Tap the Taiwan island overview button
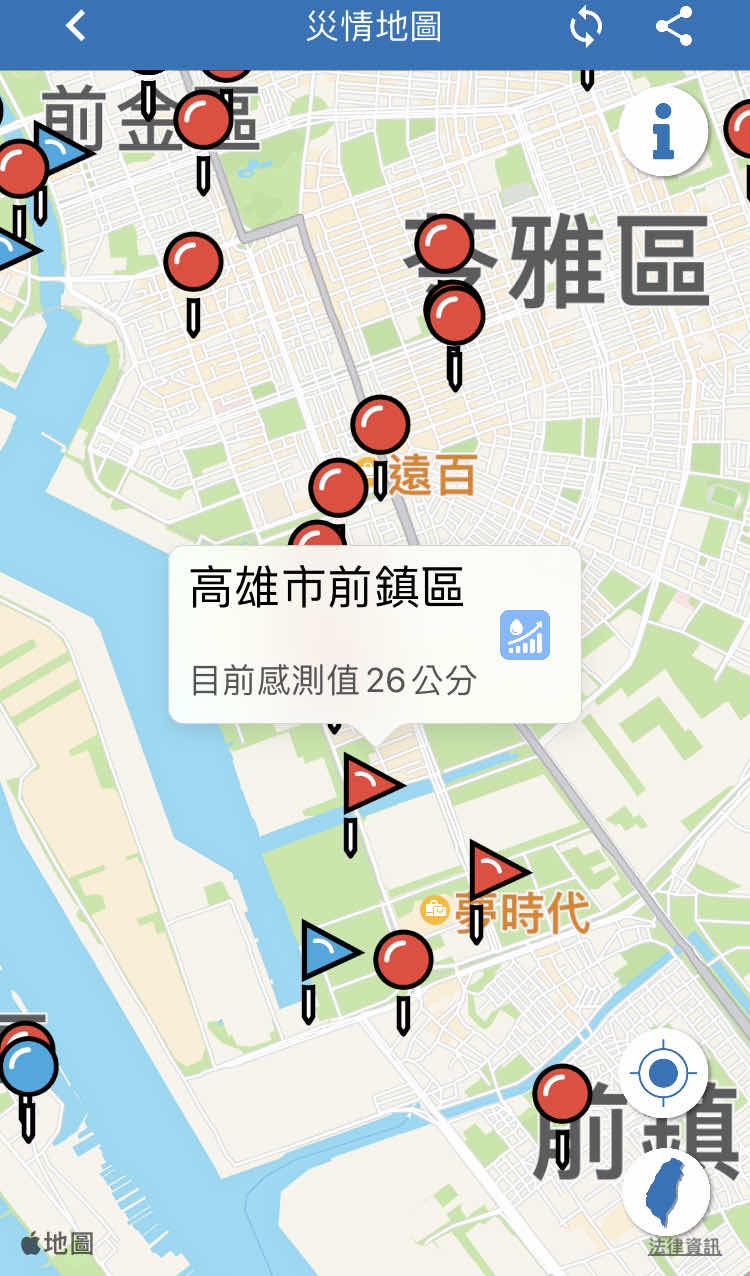Image resolution: width=750 pixels, height=1276 pixels. 665,1193
